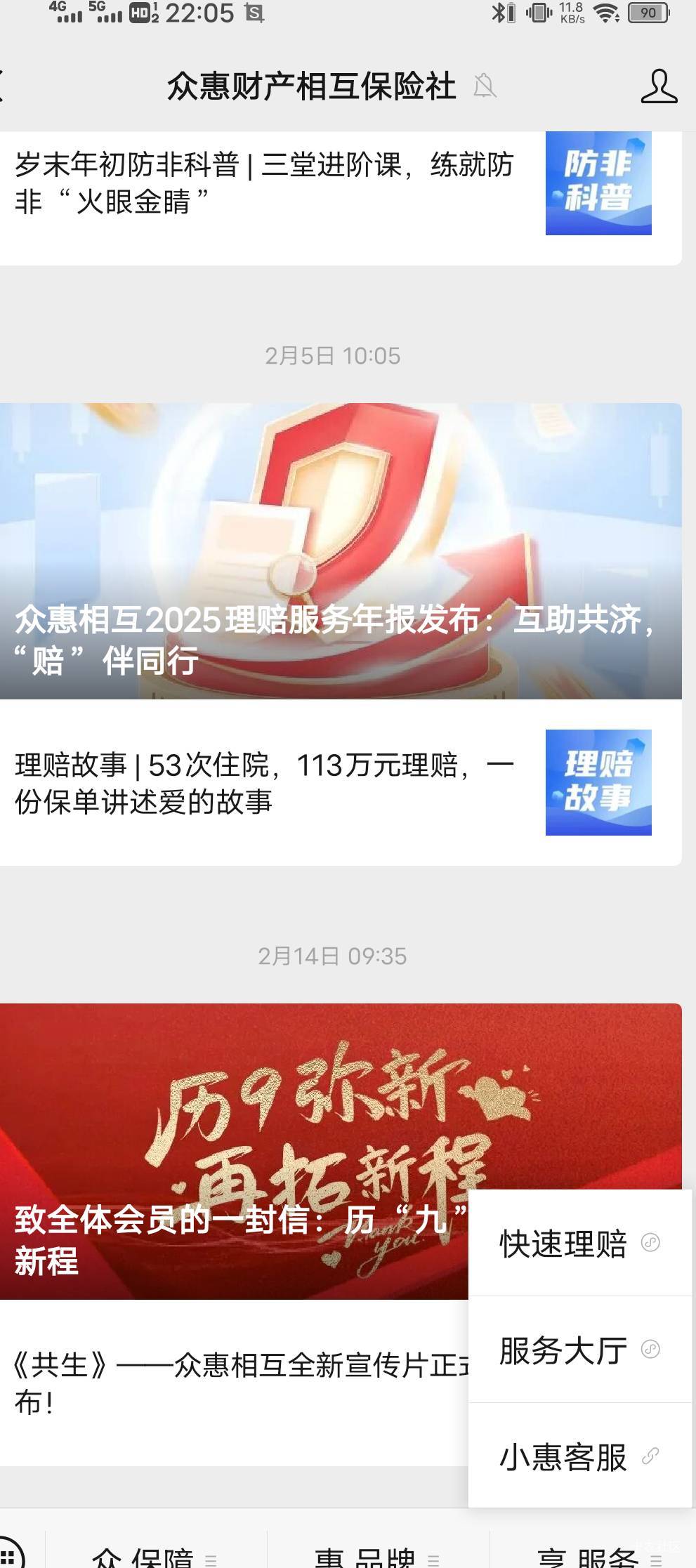The width and height of the screenshot is (696, 1568).
Task: Open the account profile icon
Action: tap(659, 86)
